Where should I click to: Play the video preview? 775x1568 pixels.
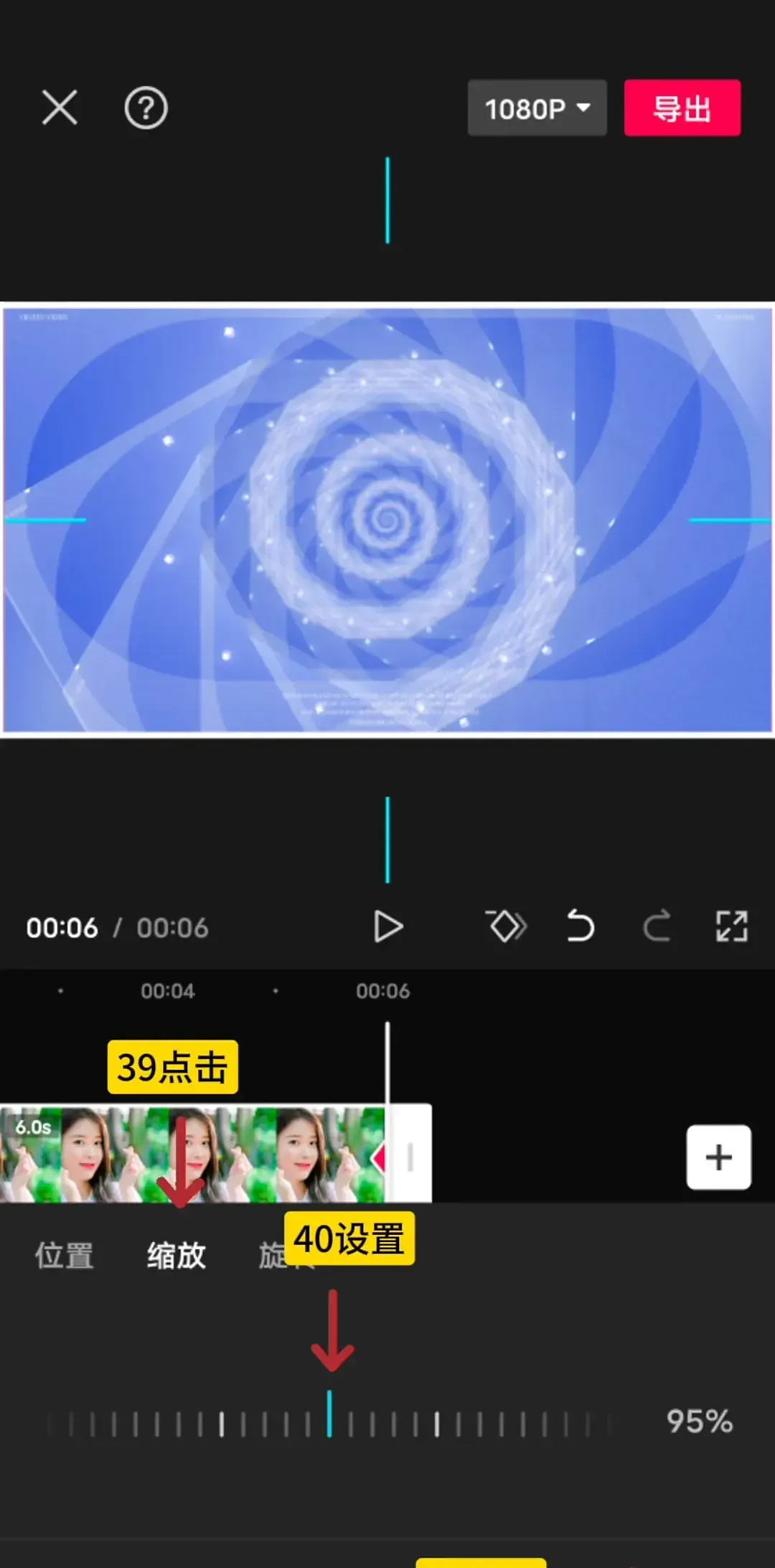pos(387,927)
